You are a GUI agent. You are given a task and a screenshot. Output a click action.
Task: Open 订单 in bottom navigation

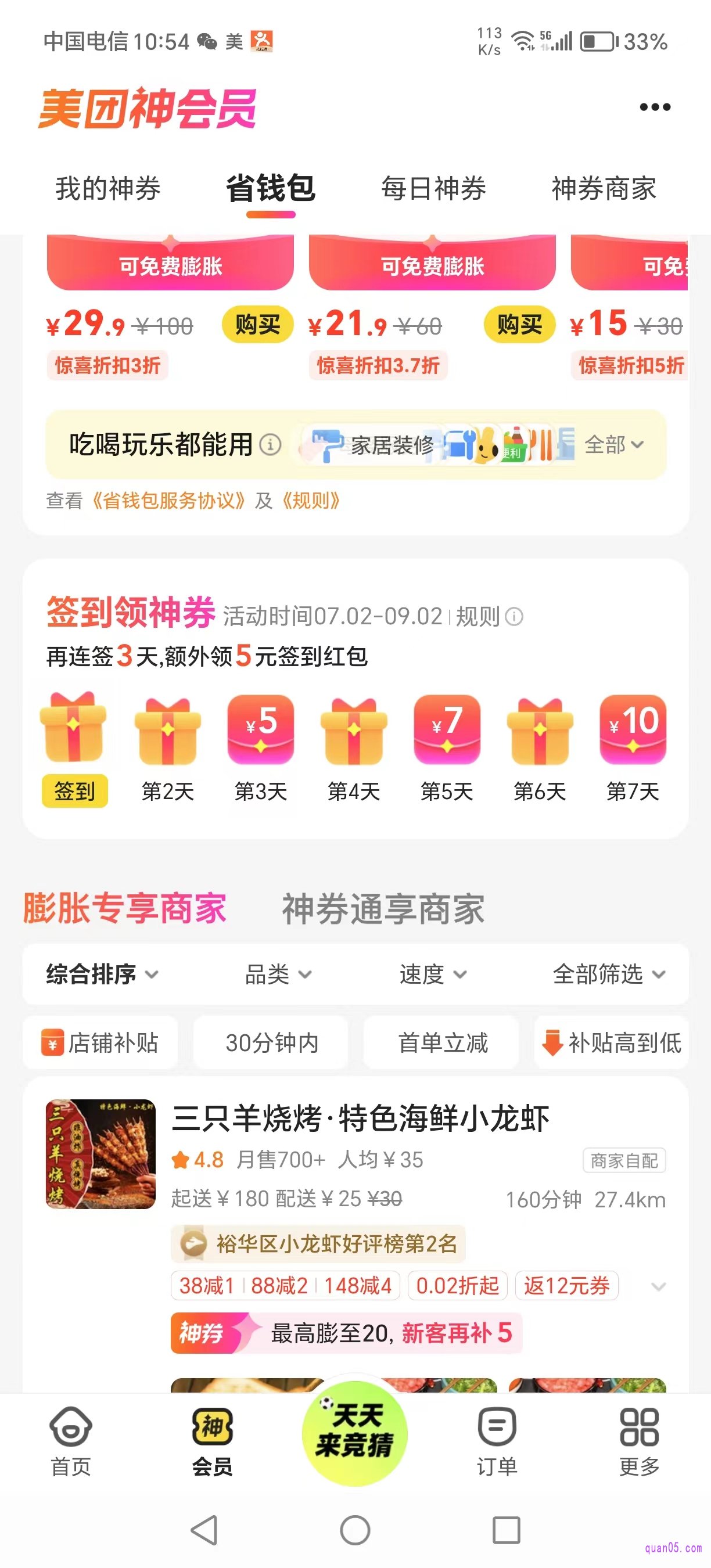(497, 1441)
